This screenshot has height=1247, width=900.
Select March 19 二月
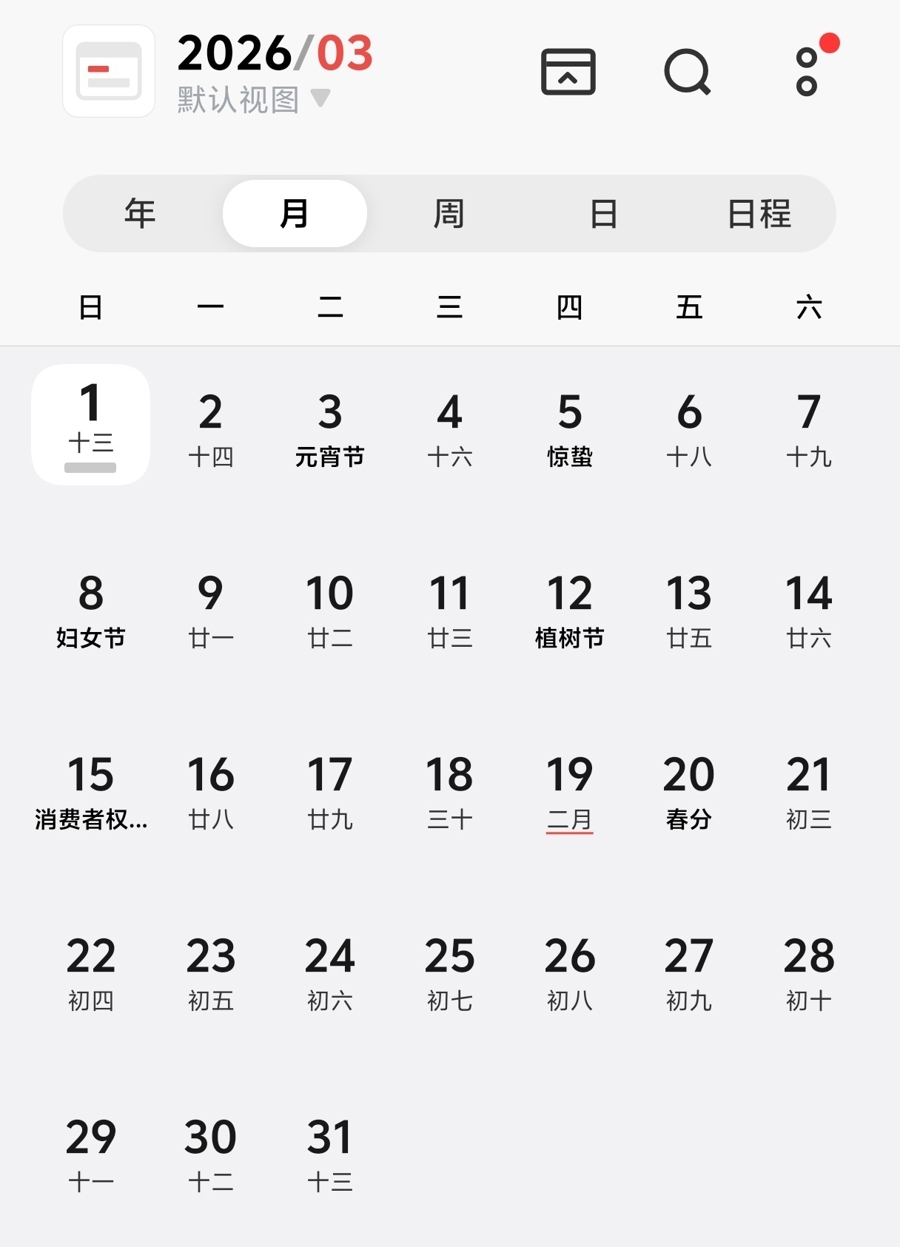tap(569, 790)
